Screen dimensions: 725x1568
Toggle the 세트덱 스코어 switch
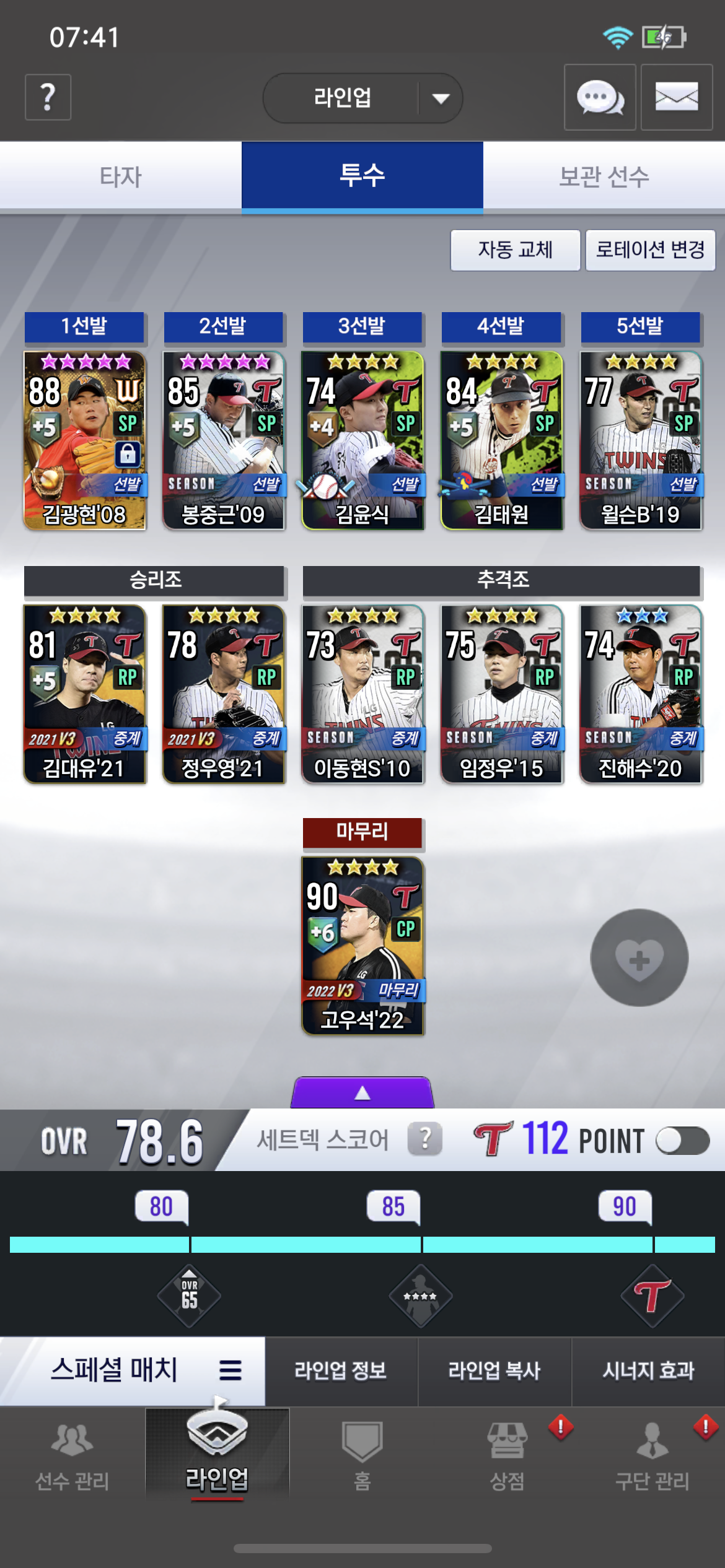point(682,1141)
